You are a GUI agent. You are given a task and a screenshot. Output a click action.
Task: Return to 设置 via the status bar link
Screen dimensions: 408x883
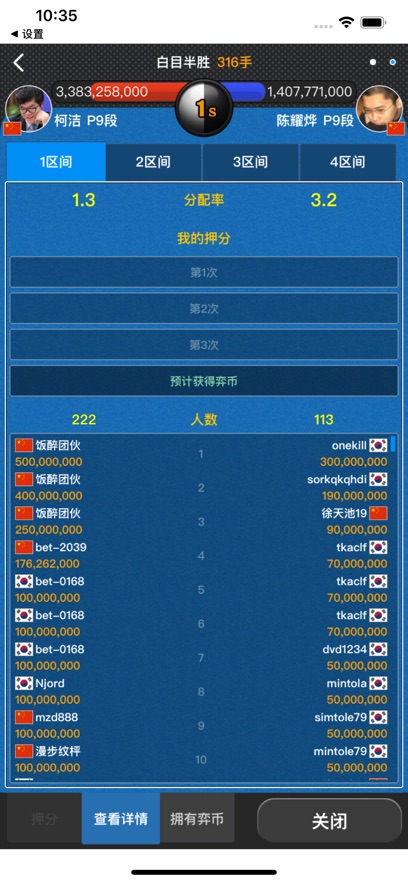(27, 34)
